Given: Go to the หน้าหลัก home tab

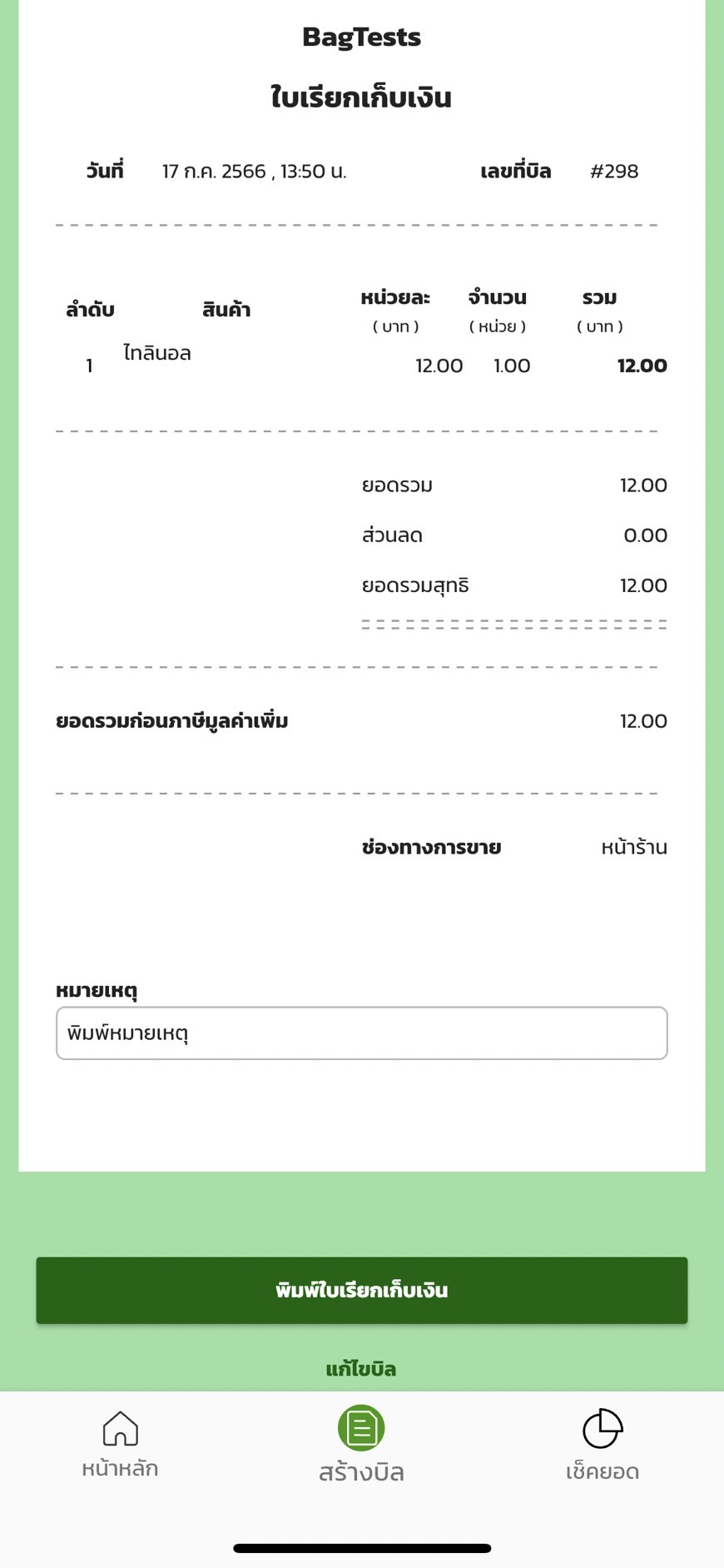Looking at the screenshot, I should (120, 1445).
